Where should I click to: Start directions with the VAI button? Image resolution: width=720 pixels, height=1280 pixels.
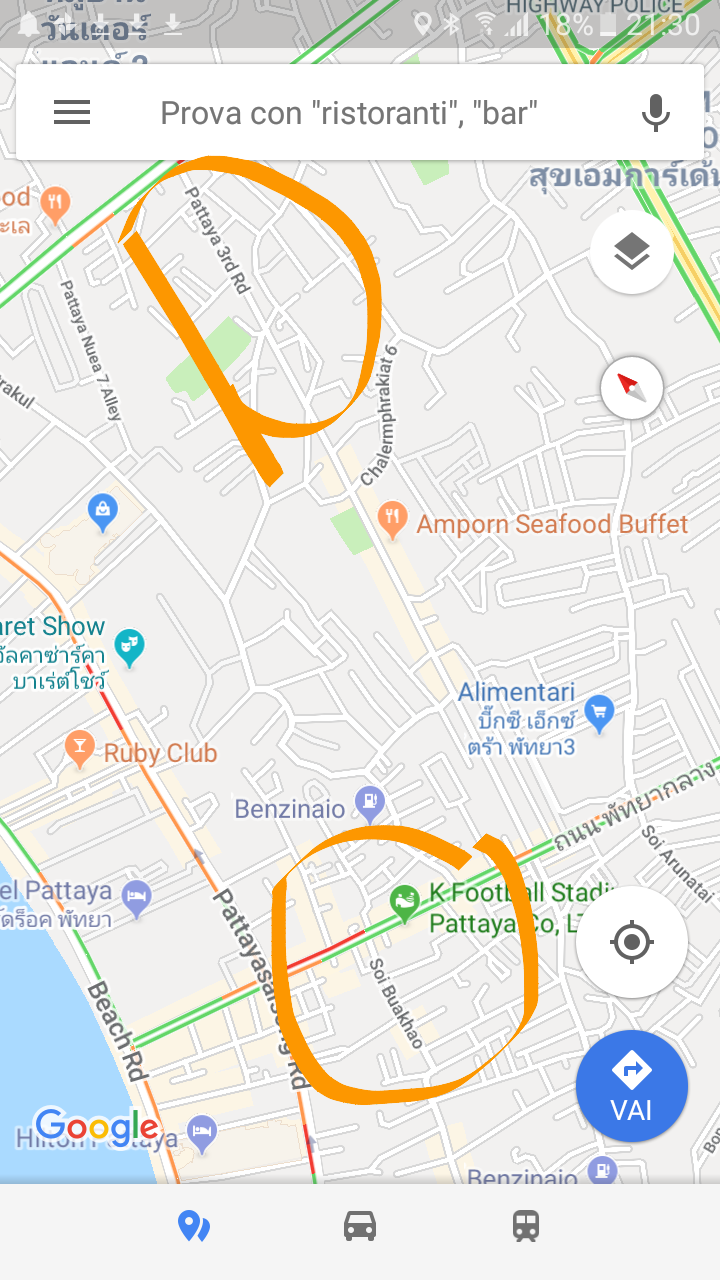click(632, 1086)
